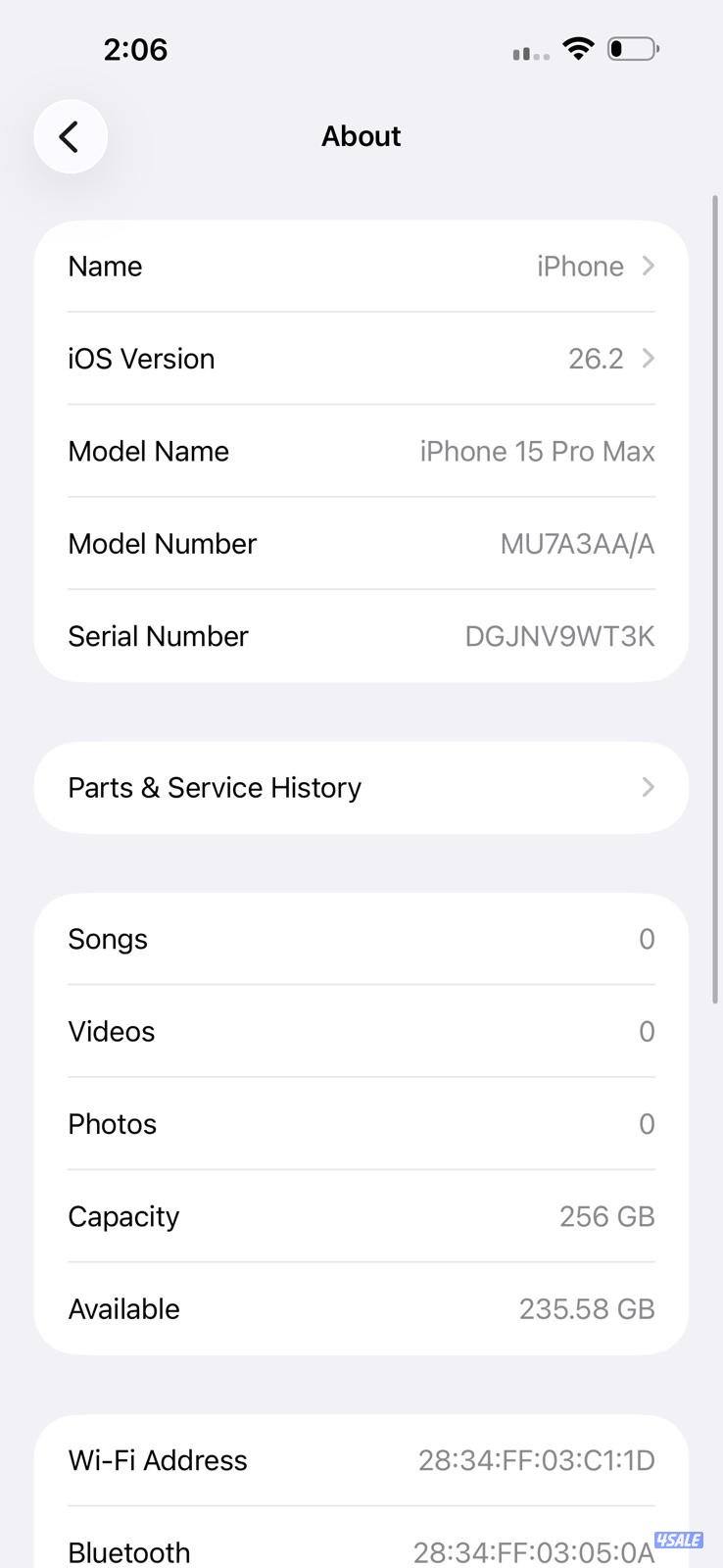Select the Model Name iPhone 15 Pro Max row
Viewport: 723px width, 1568px height.
[361, 451]
